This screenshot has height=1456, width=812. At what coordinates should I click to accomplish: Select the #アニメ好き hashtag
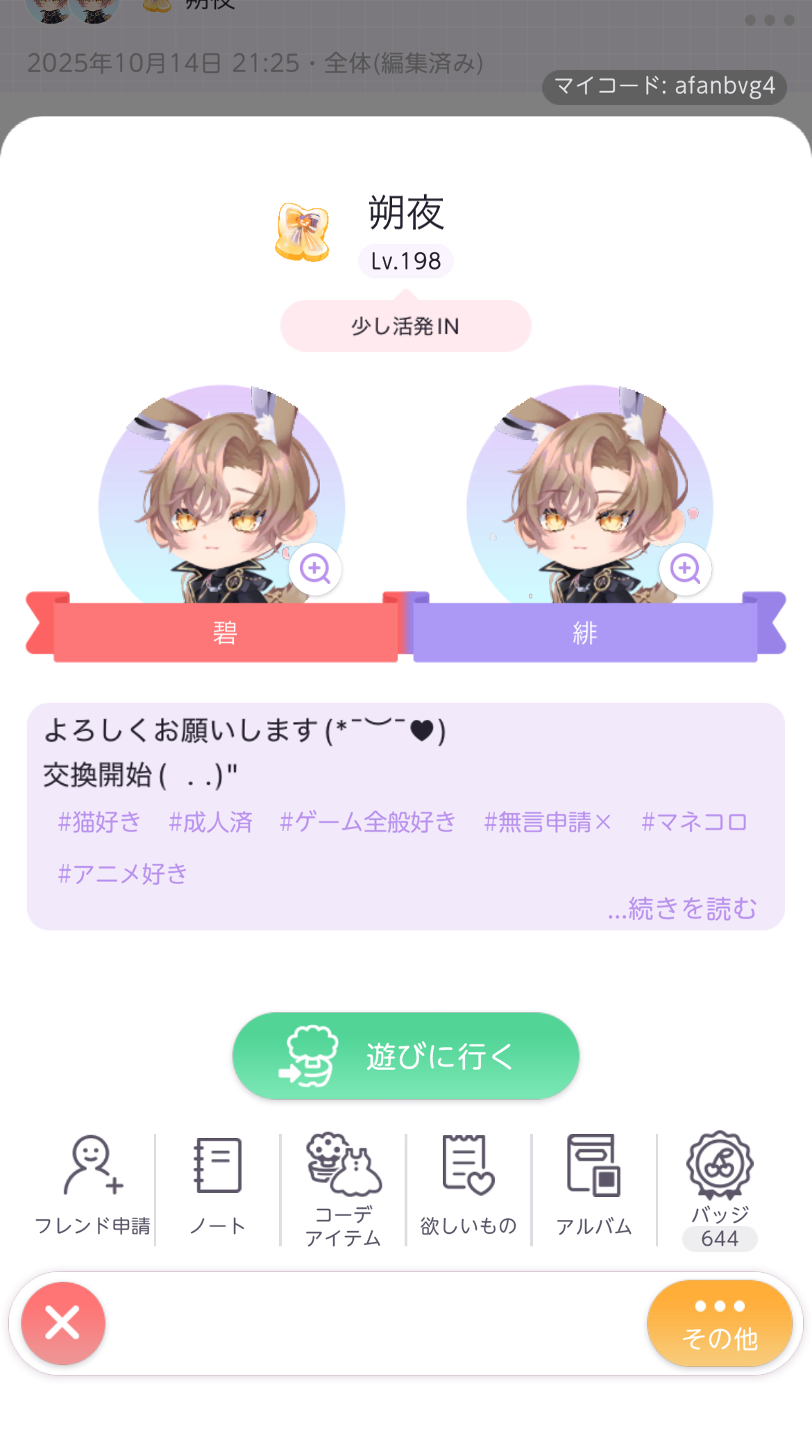point(123,873)
